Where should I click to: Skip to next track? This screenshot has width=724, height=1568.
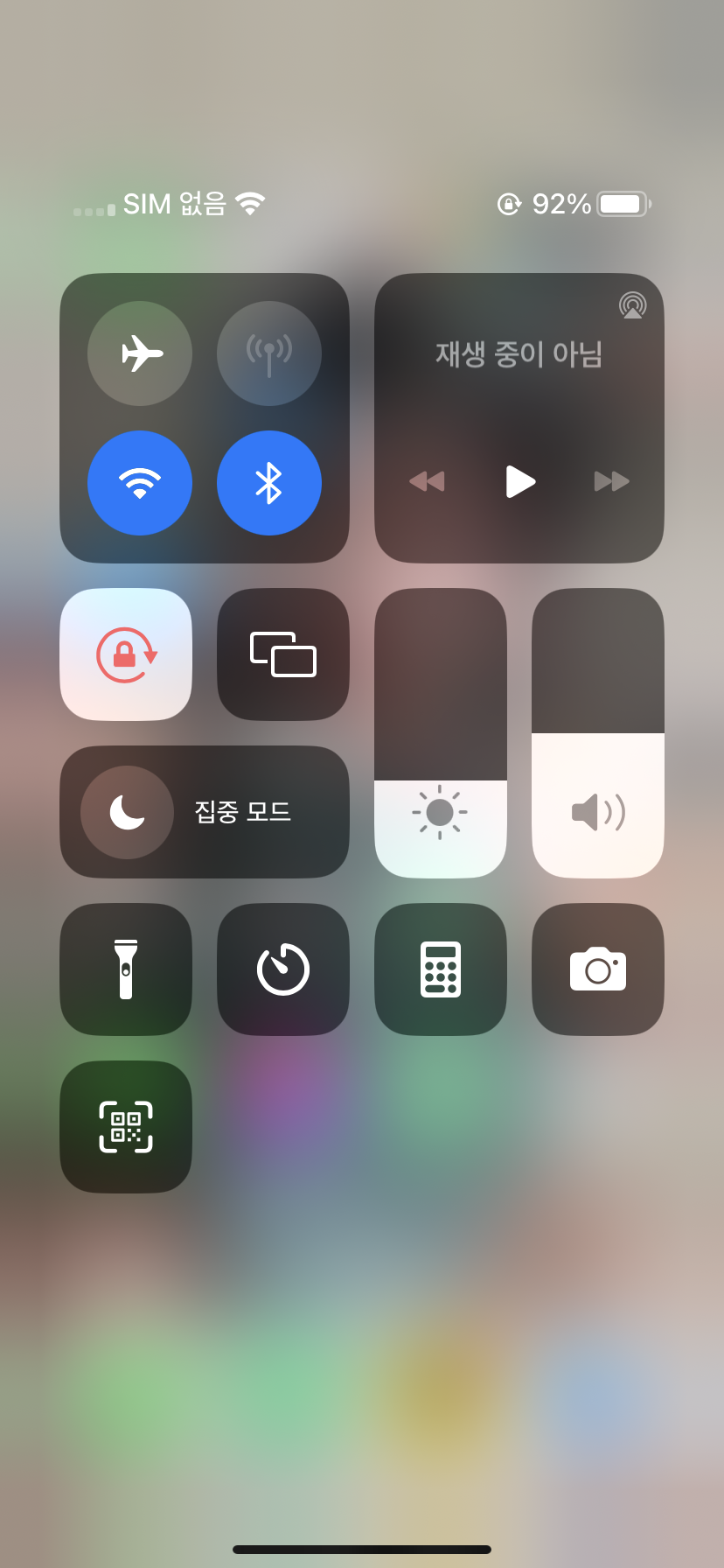click(x=611, y=481)
